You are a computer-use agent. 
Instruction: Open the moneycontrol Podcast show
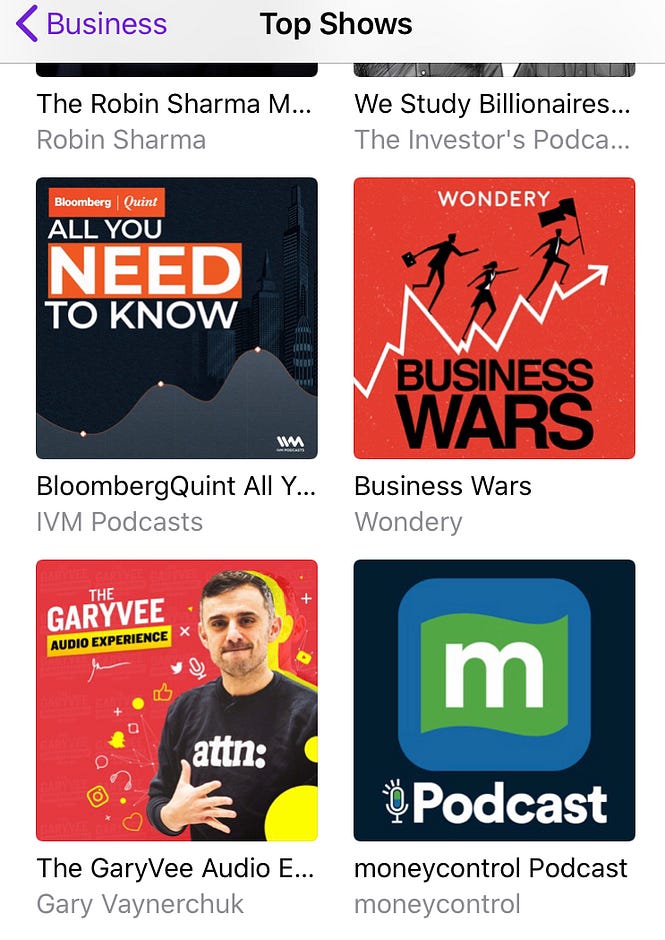coord(494,700)
